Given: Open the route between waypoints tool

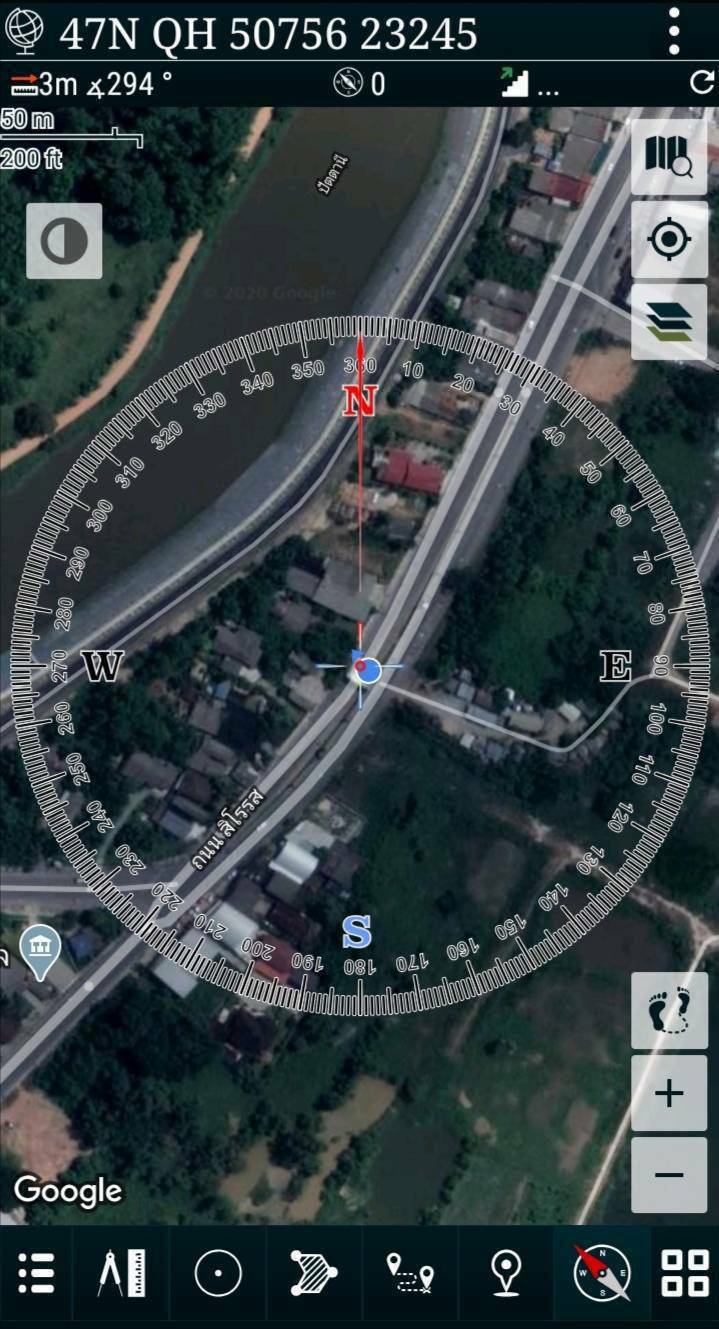Looking at the screenshot, I should coord(410,1275).
